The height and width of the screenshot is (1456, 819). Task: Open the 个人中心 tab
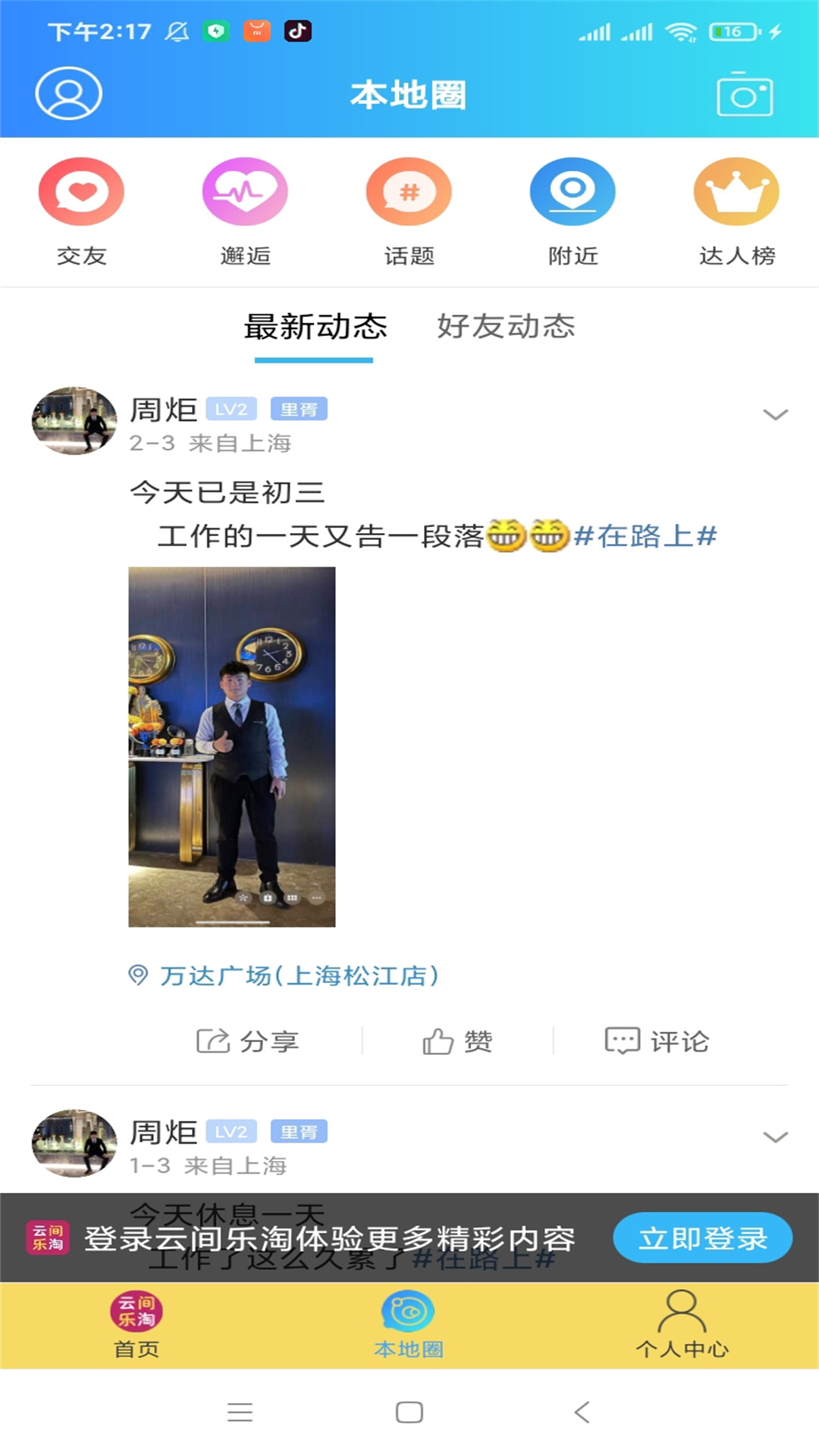(682, 1325)
